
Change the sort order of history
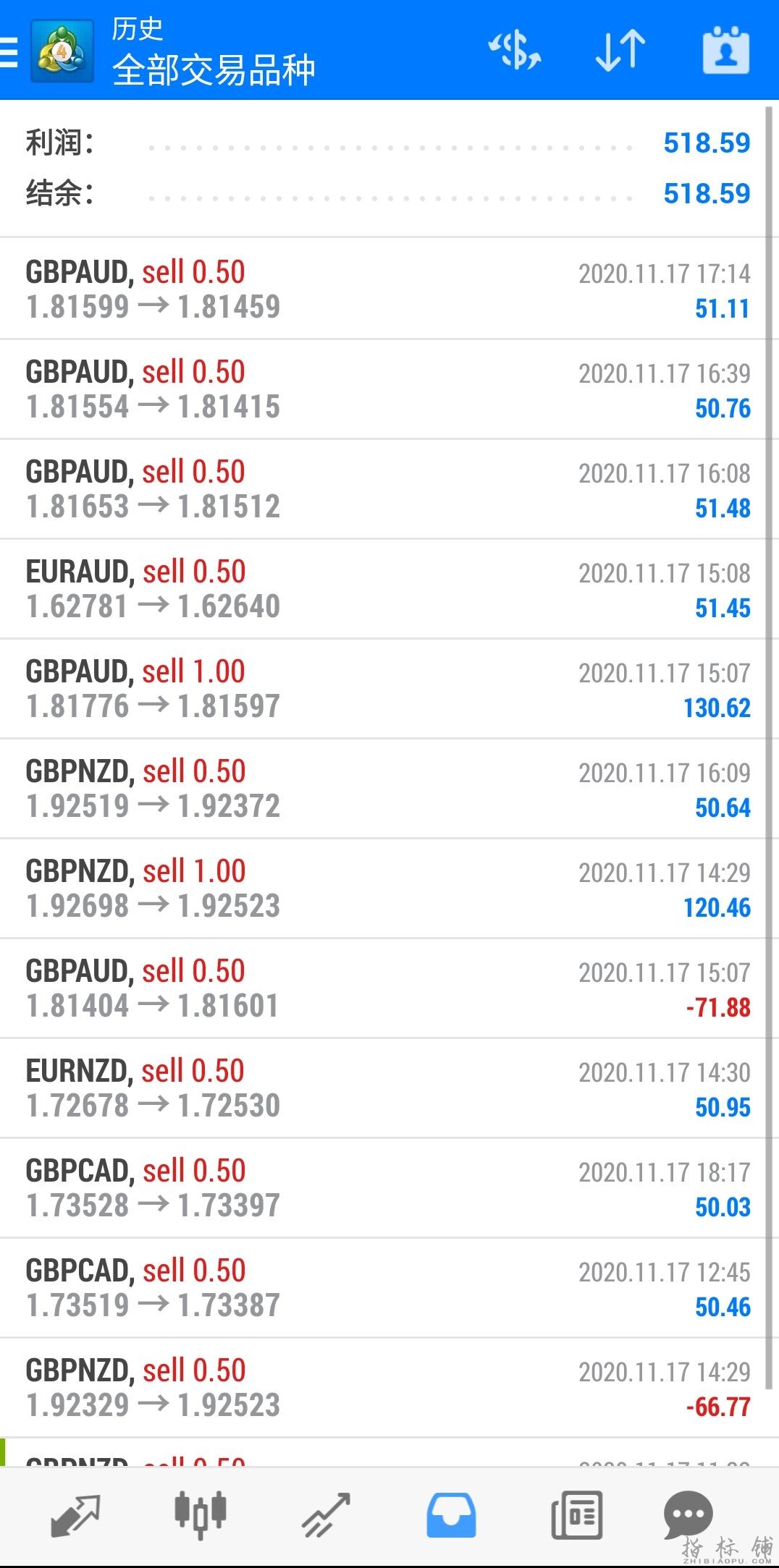[620, 51]
